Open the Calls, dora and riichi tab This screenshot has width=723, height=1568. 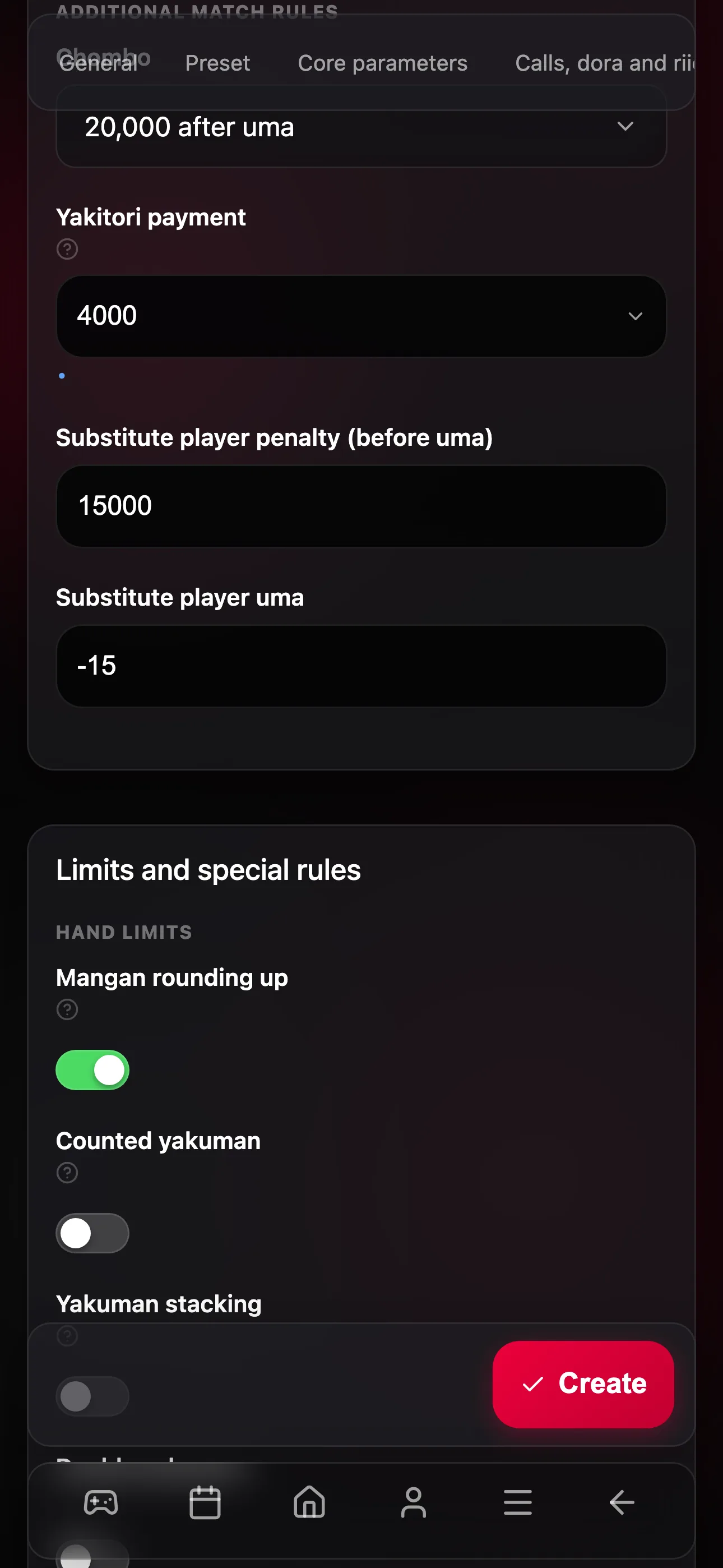(605, 63)
